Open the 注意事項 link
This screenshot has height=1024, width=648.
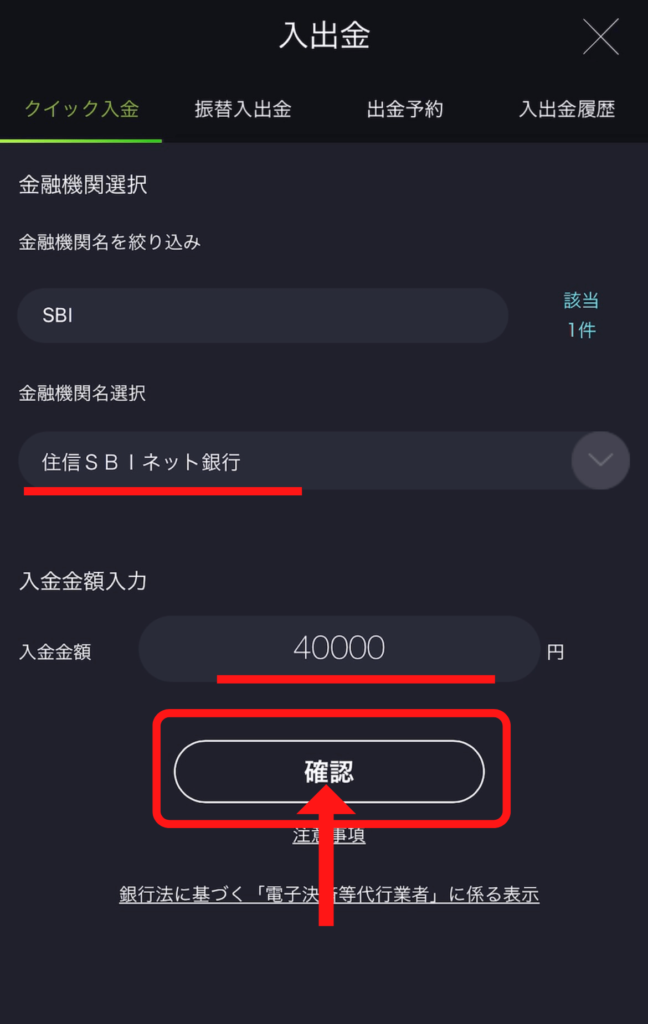pos(329,836)
